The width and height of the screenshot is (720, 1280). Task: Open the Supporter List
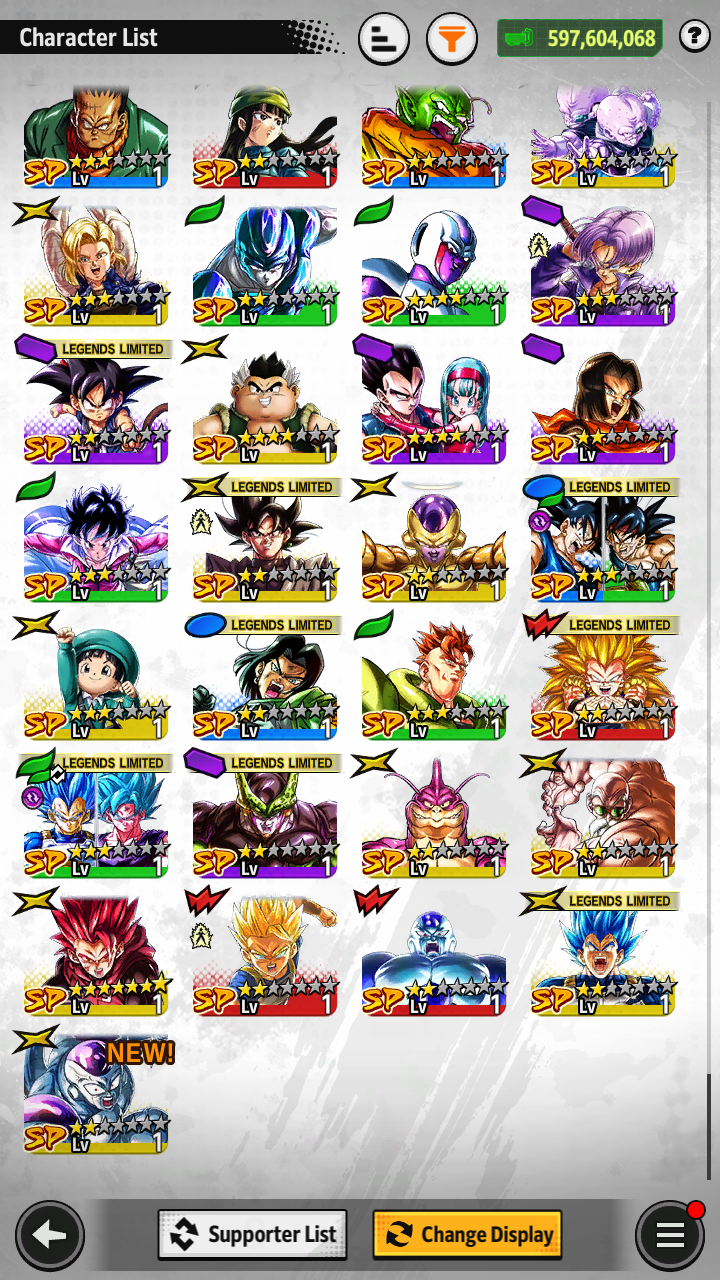(x=253, y=1235)
